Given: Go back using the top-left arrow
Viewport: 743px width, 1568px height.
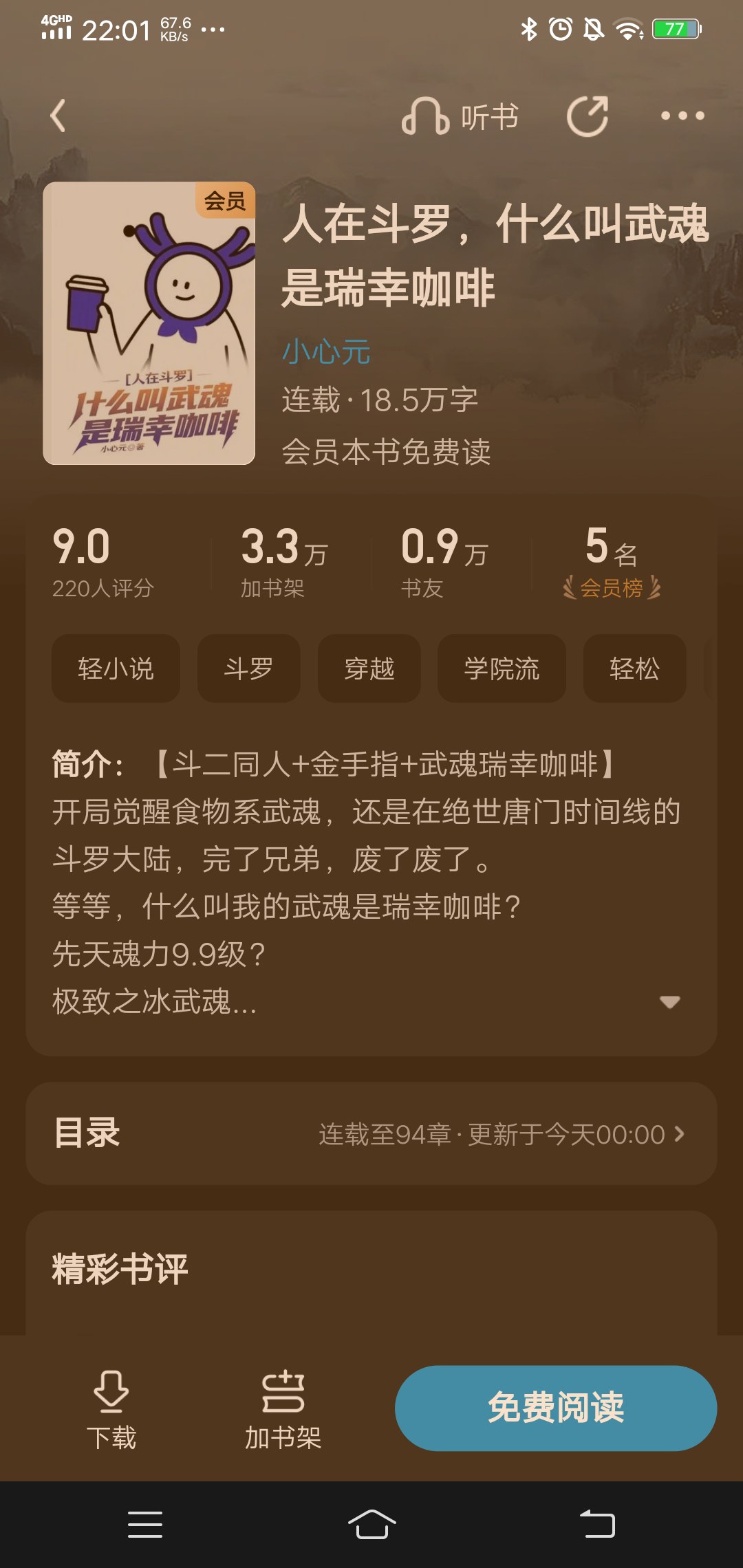Looking at the screenshot, I should click(58, 116).
